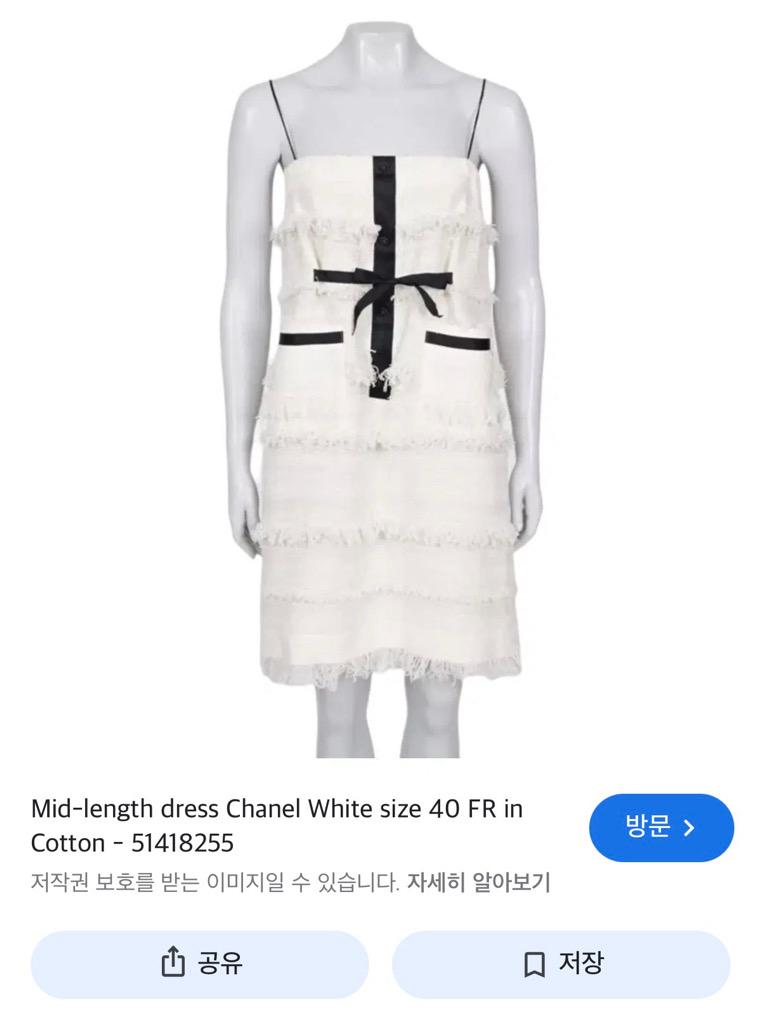Click the share upload icon next to 공유

click(x=172, y=964)
